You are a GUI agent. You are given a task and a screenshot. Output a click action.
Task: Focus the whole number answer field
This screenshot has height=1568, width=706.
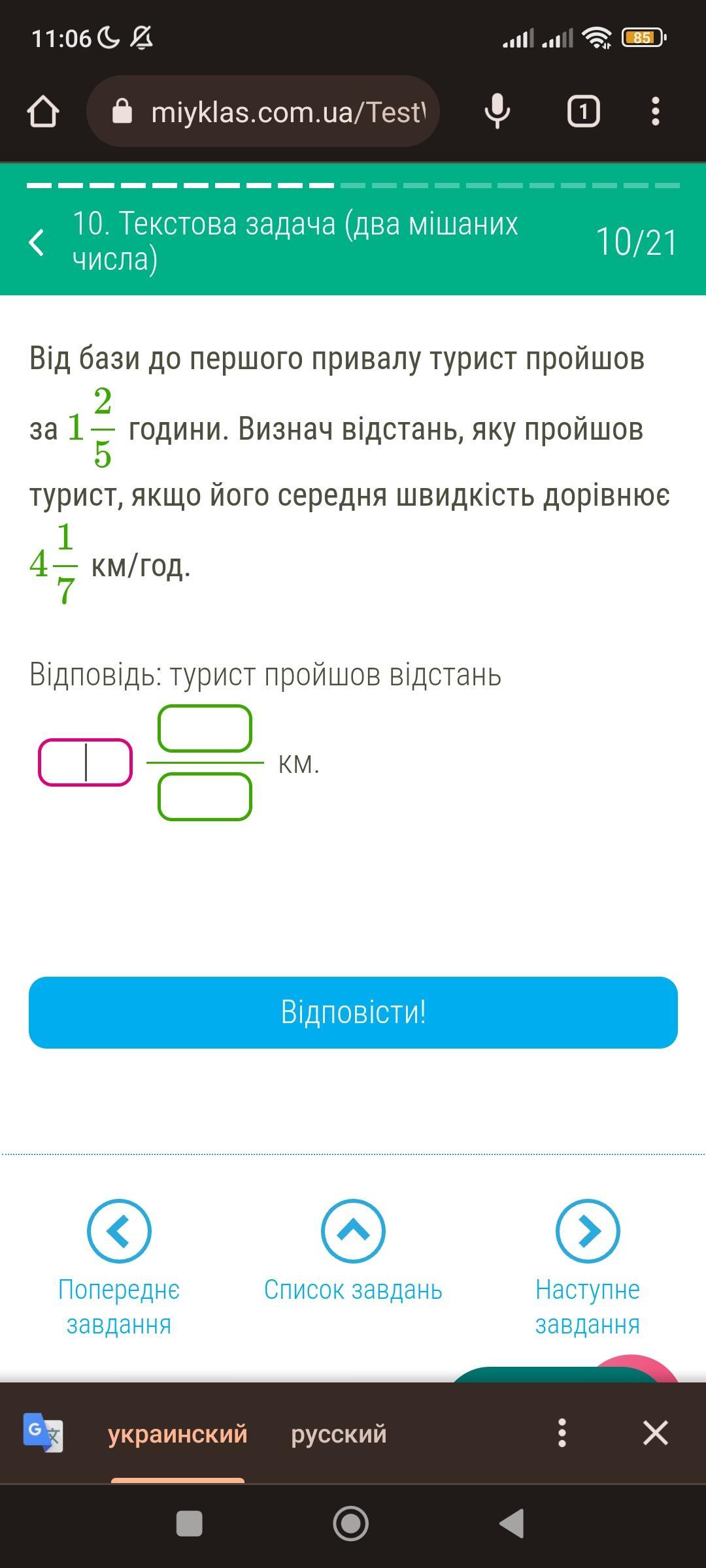point(86,762)
